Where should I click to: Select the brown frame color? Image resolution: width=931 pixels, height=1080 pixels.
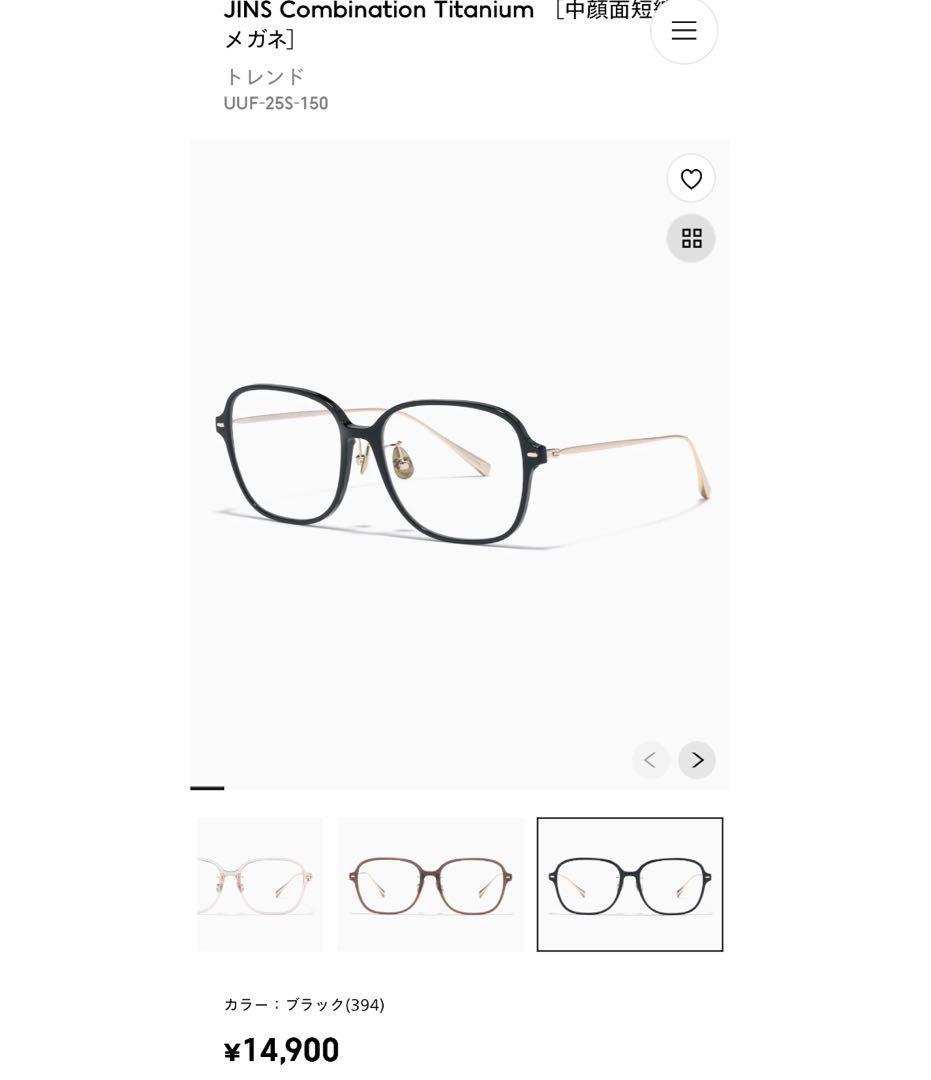coord(430,884)
